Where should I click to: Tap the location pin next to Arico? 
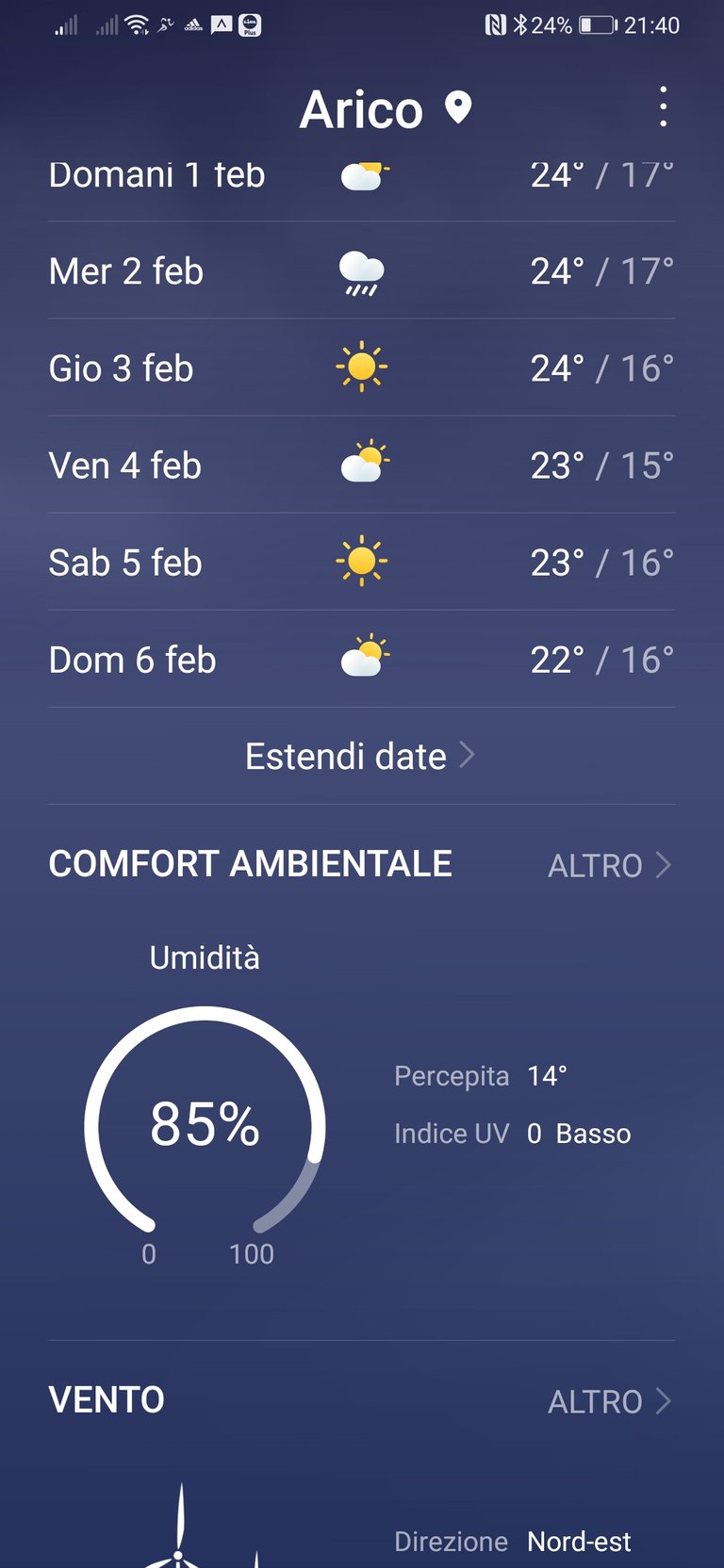458,108
